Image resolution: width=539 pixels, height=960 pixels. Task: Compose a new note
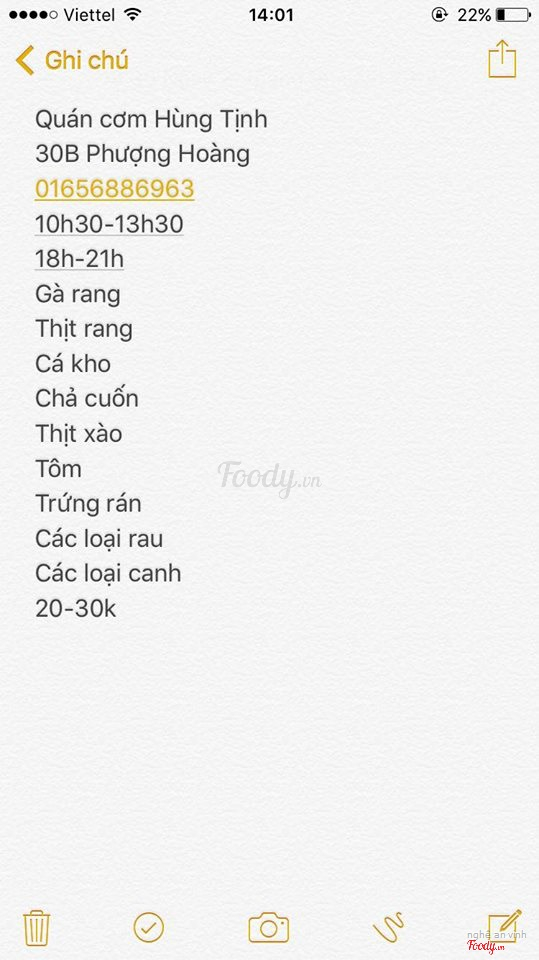point(504,926)
